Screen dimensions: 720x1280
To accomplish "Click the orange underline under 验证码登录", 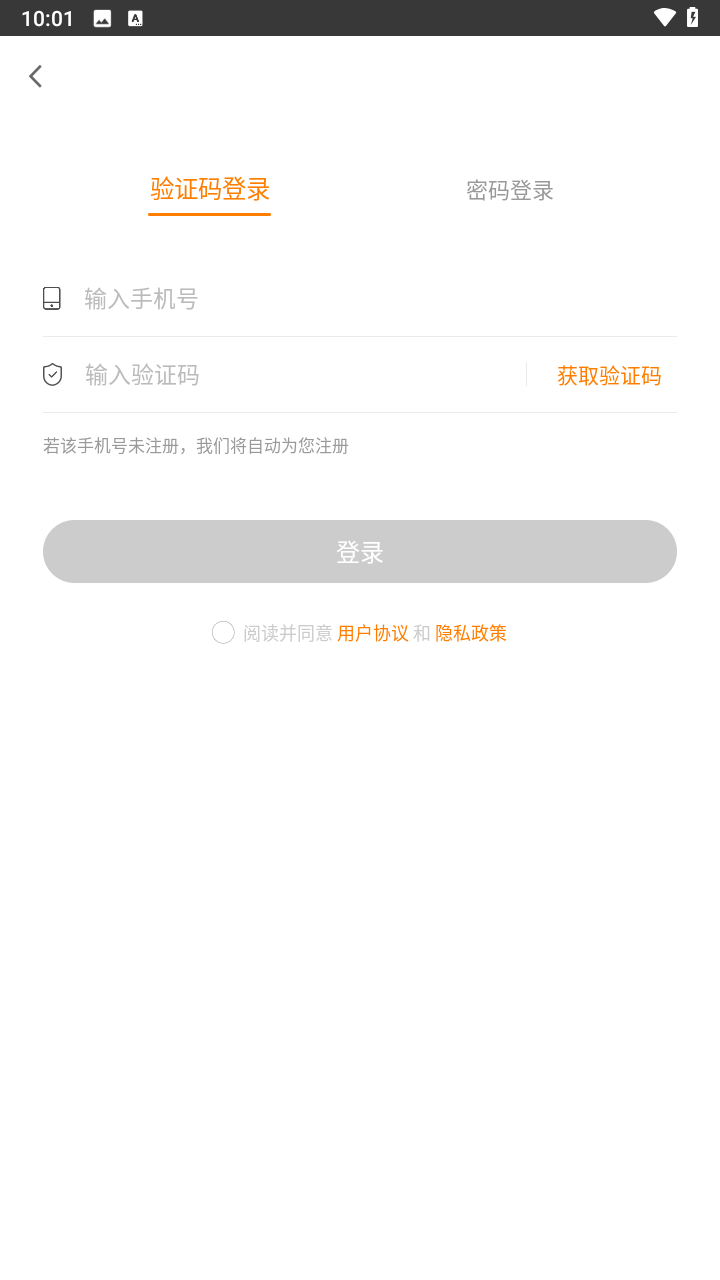I will [x=209, y=215].
